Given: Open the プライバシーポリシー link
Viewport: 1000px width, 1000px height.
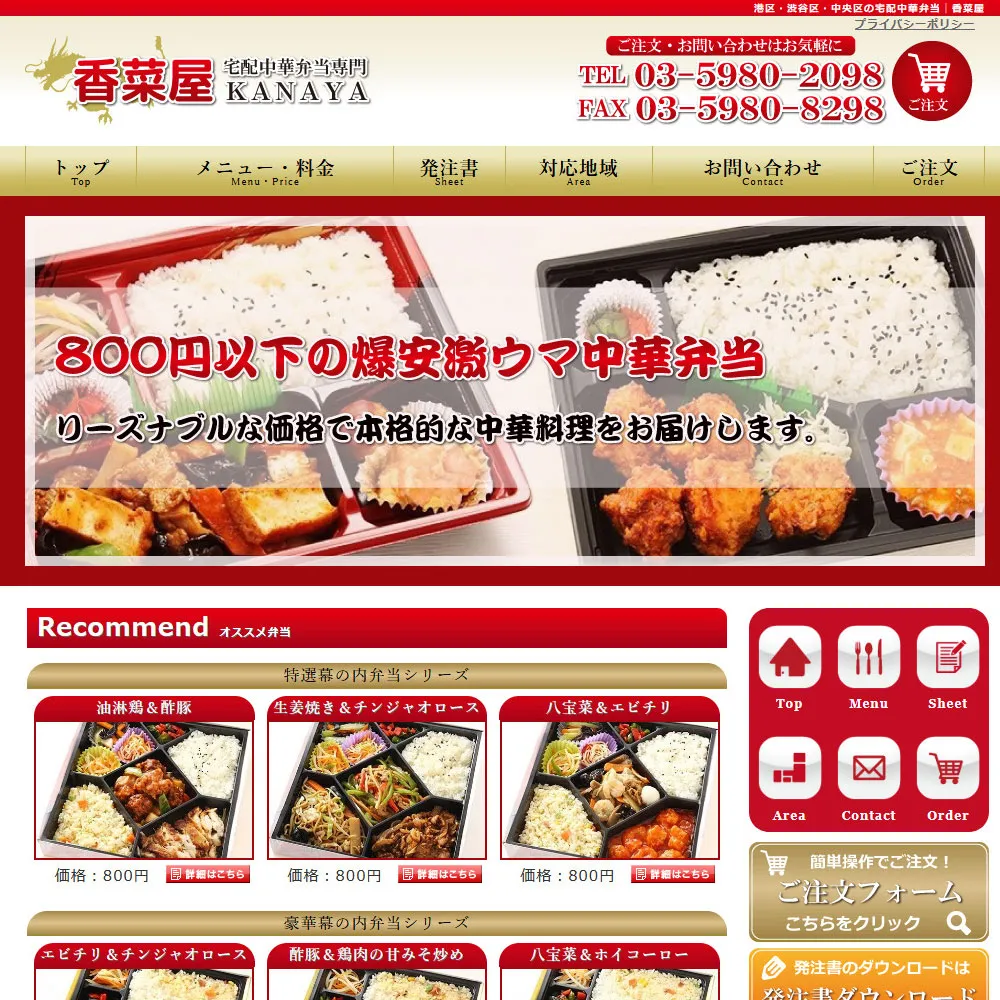Looking at the screenshot, I should pos(914,24).
